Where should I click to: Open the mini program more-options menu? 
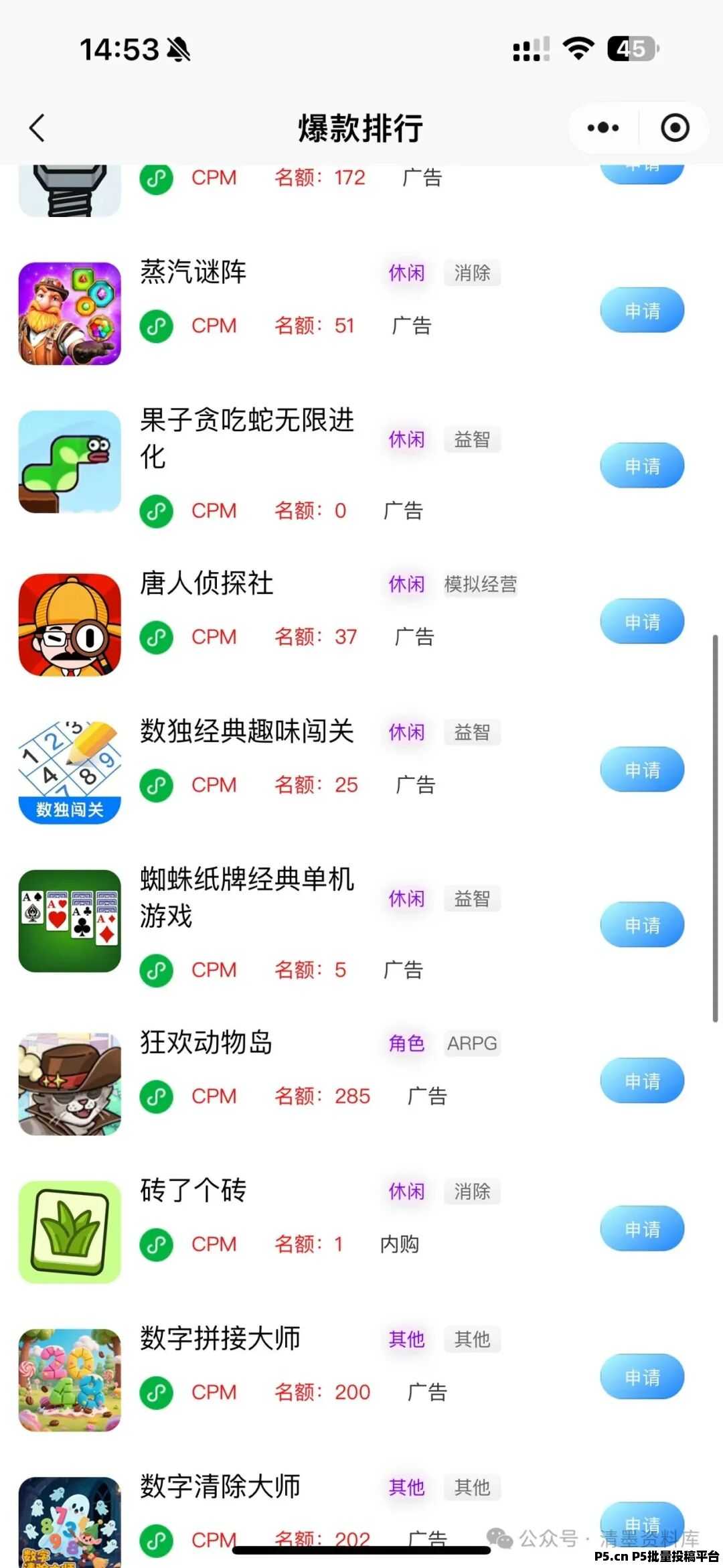click(x=602, y=128)
